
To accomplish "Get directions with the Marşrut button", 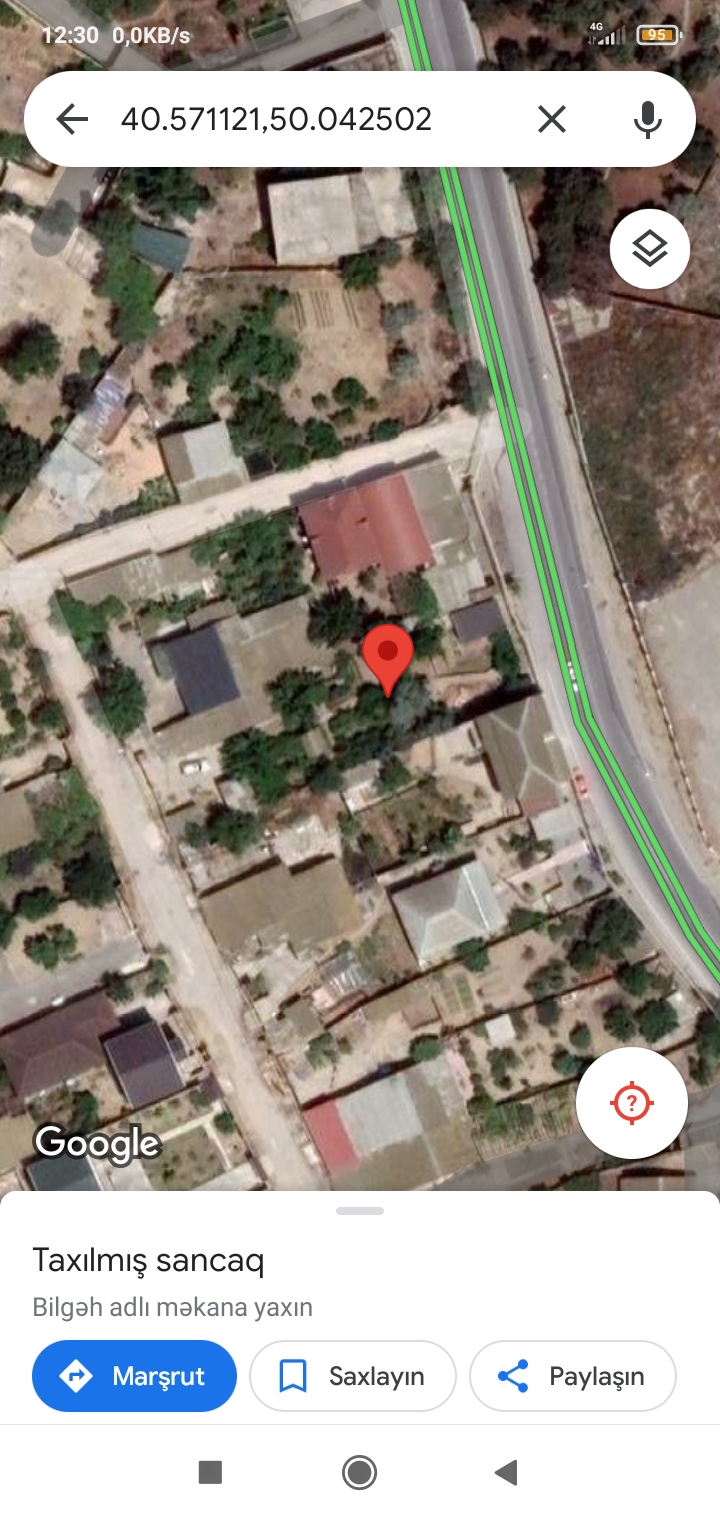I will click(x=134, y=1376).
